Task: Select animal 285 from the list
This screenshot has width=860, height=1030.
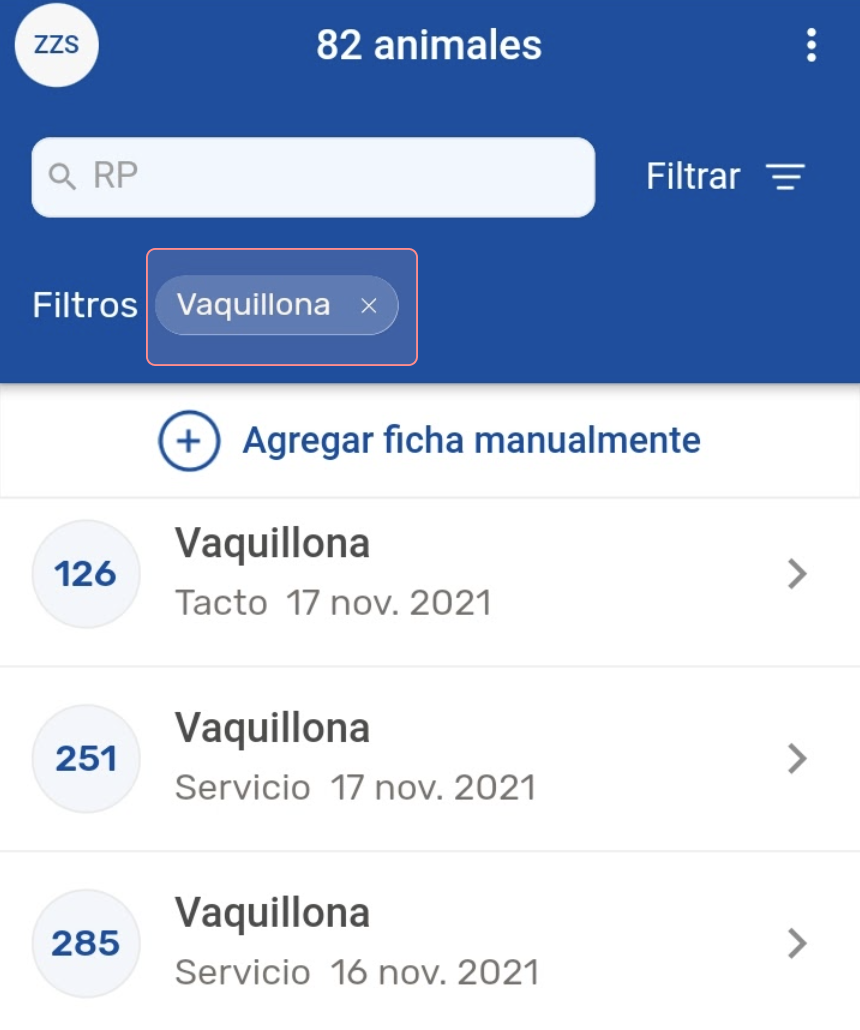Action: pos(430,943)
